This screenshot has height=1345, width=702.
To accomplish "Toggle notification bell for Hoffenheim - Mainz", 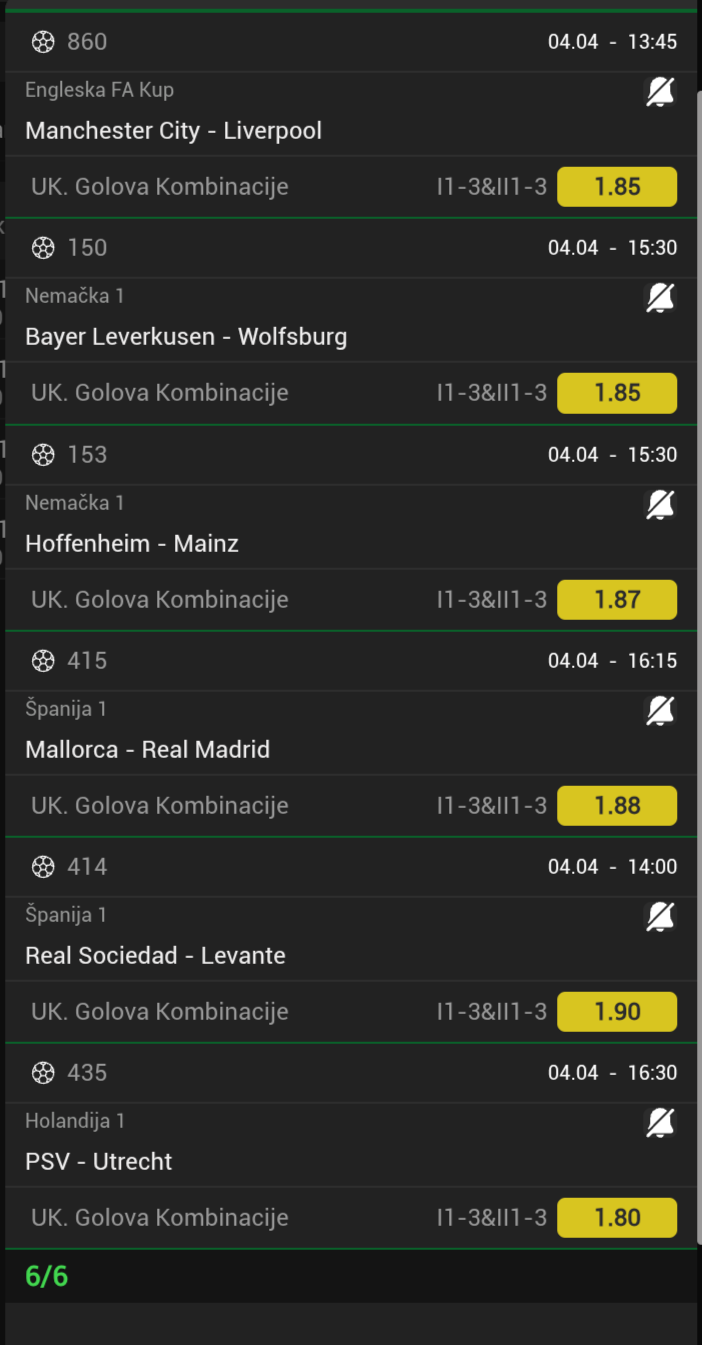I will point(659,505).
